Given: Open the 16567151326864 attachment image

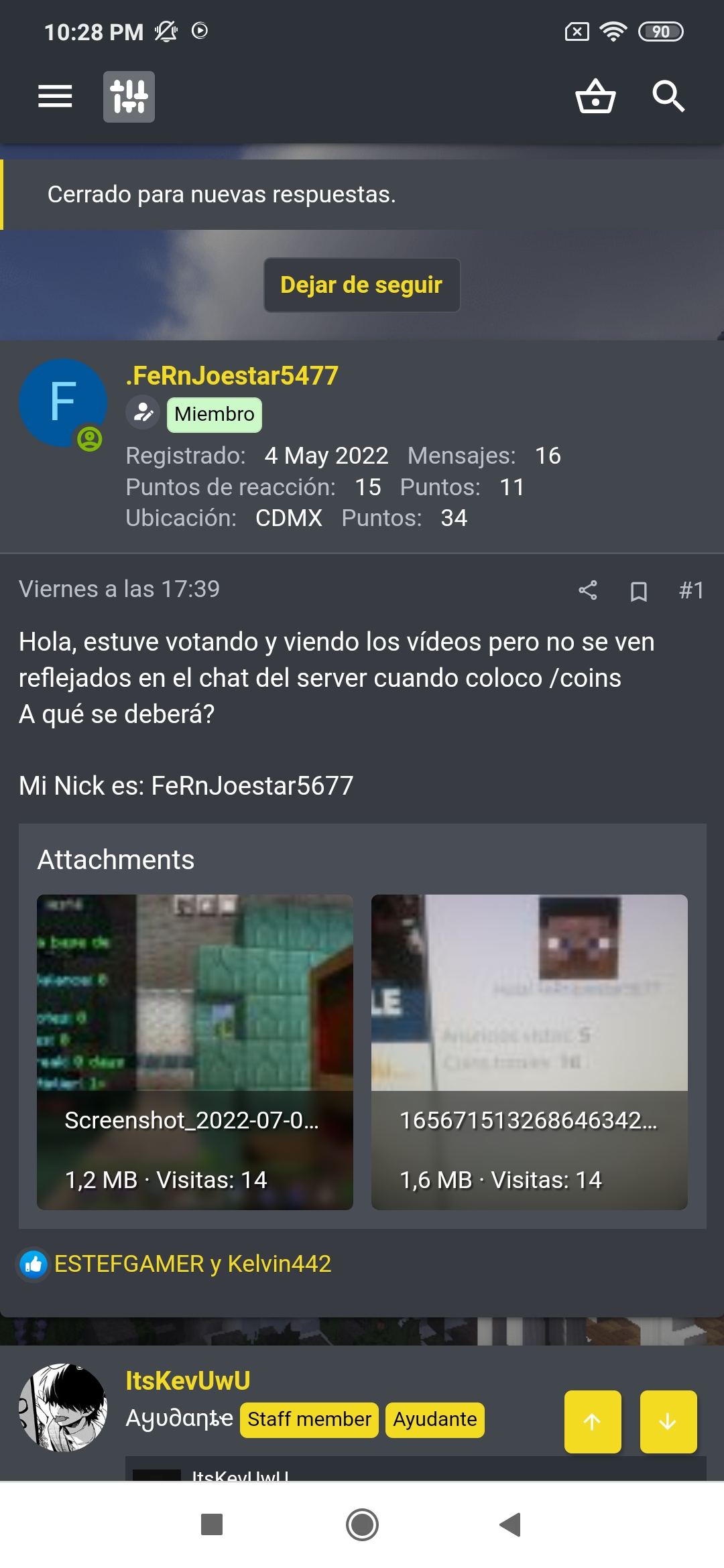Looking at the screenshot, I should click(x=529, y=1052).
